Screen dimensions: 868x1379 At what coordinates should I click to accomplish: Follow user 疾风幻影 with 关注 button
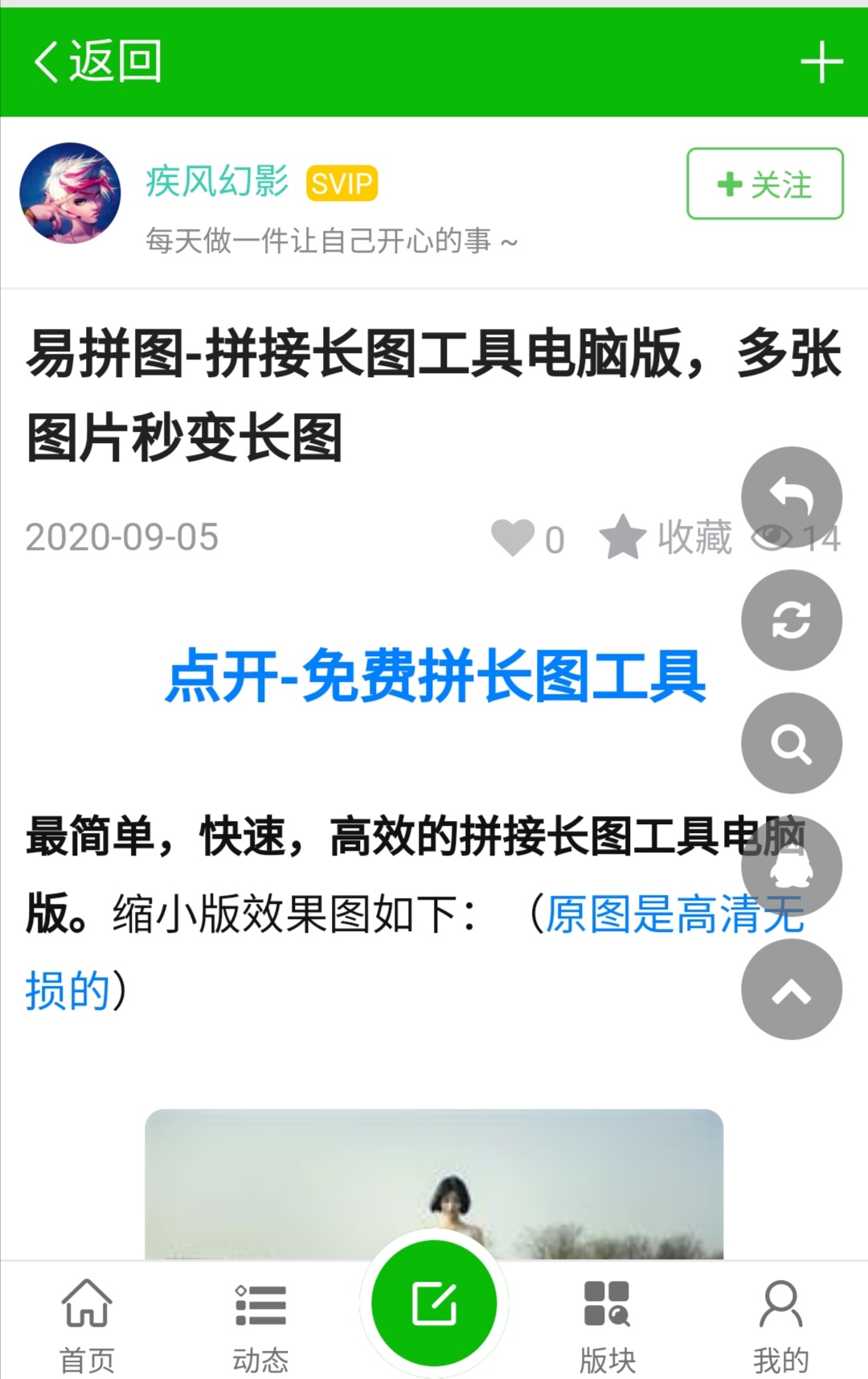click(x=764, y=184)
